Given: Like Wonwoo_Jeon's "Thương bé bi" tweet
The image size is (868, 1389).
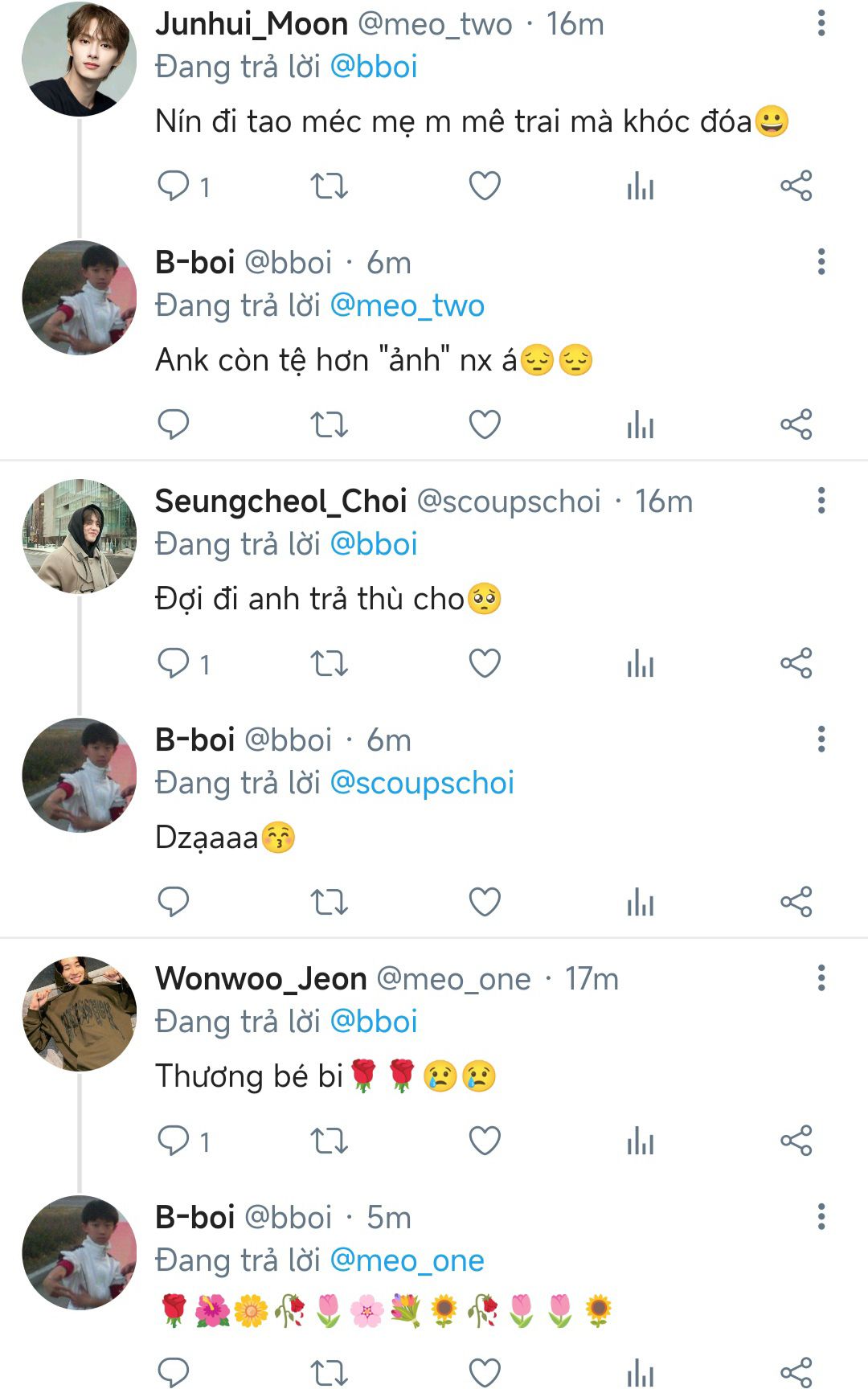Looking at the screenshot, I should coord(485,1141).
